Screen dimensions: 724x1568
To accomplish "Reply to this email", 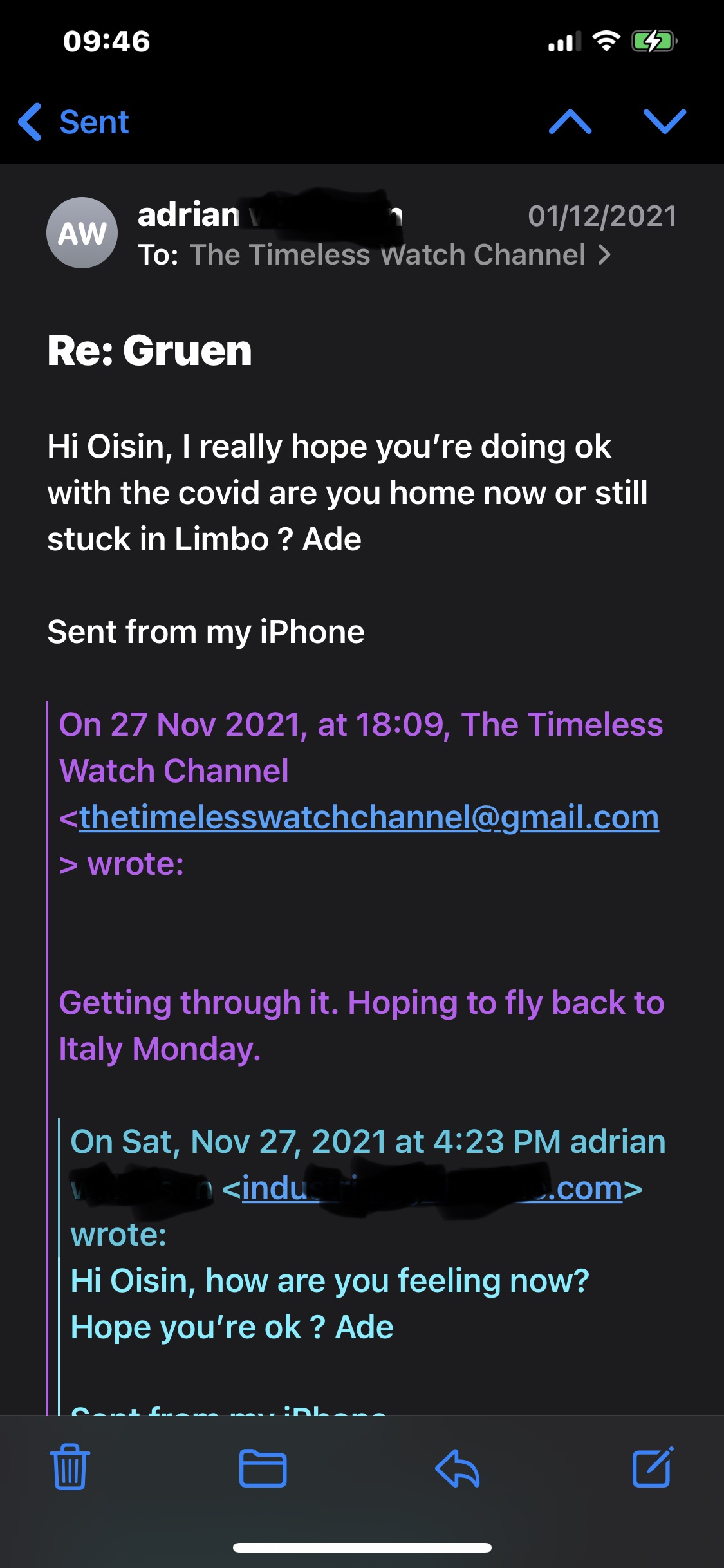I will click(458, 1468).
